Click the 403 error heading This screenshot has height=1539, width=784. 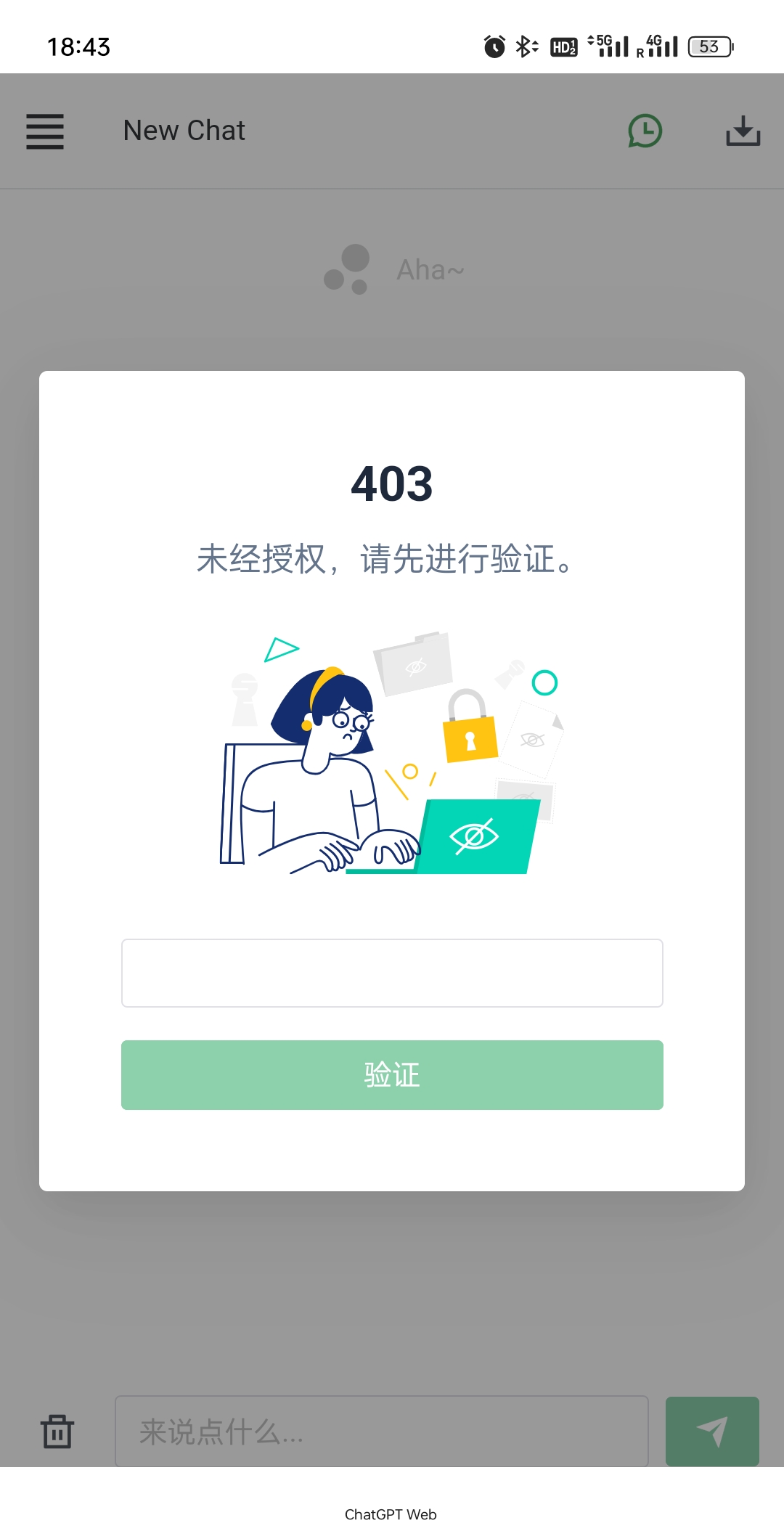(392, 484)
